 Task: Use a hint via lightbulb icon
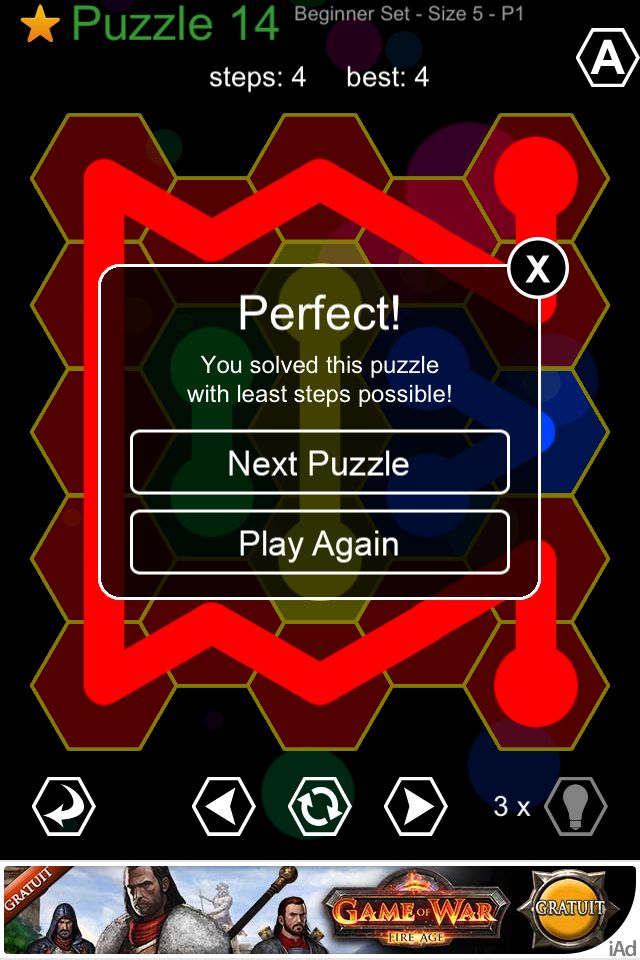pos(576,806)
